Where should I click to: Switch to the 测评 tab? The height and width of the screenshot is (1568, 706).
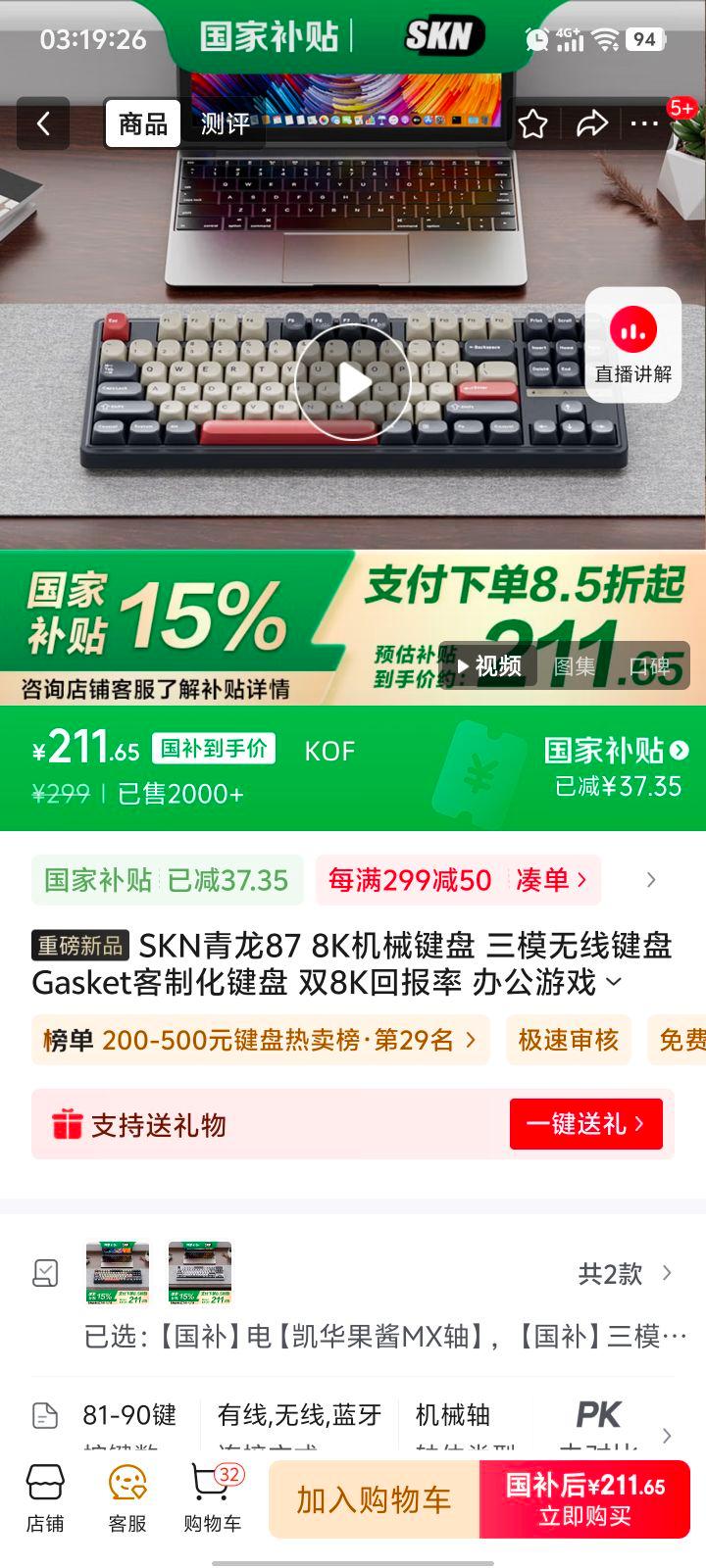(x=225, y=123)
